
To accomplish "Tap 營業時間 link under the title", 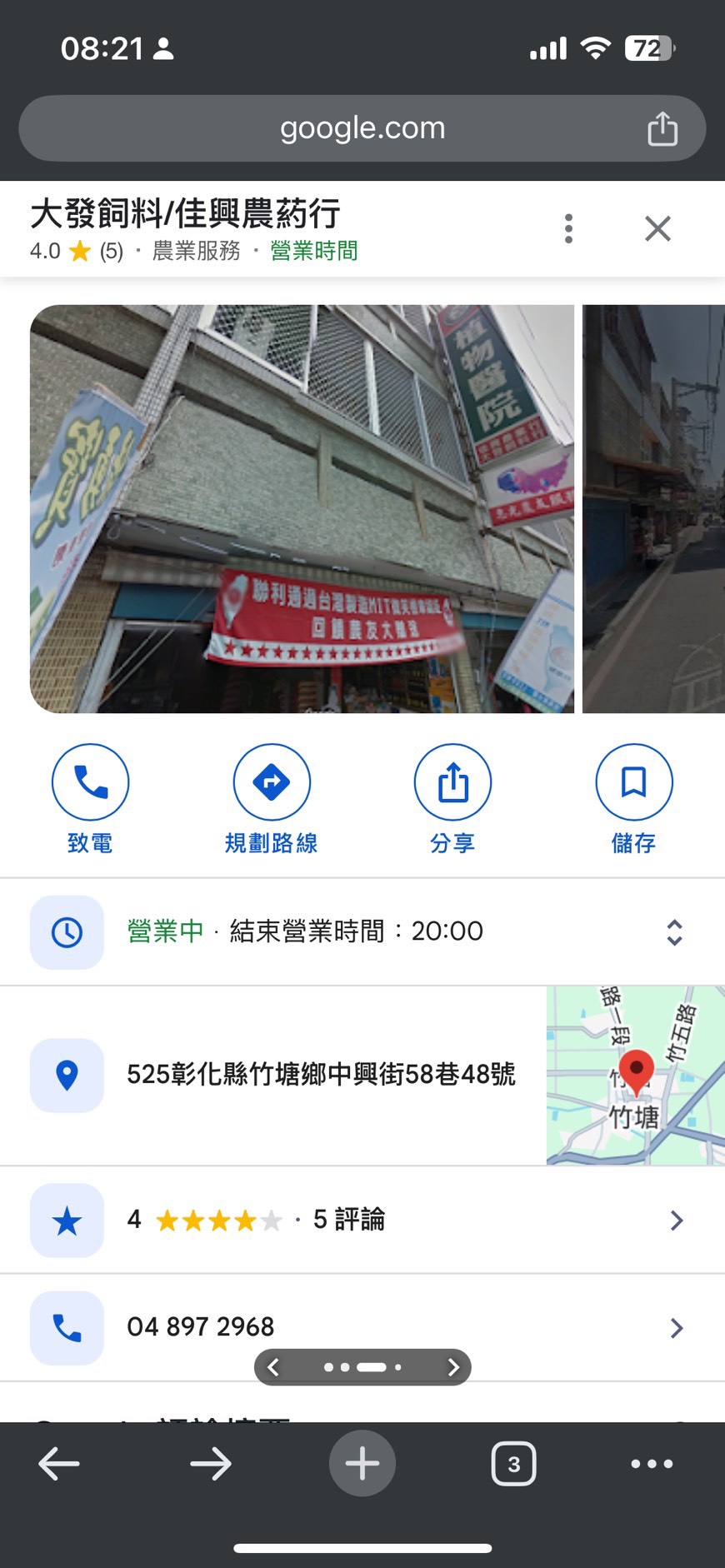I will click(x=314, y=251).
